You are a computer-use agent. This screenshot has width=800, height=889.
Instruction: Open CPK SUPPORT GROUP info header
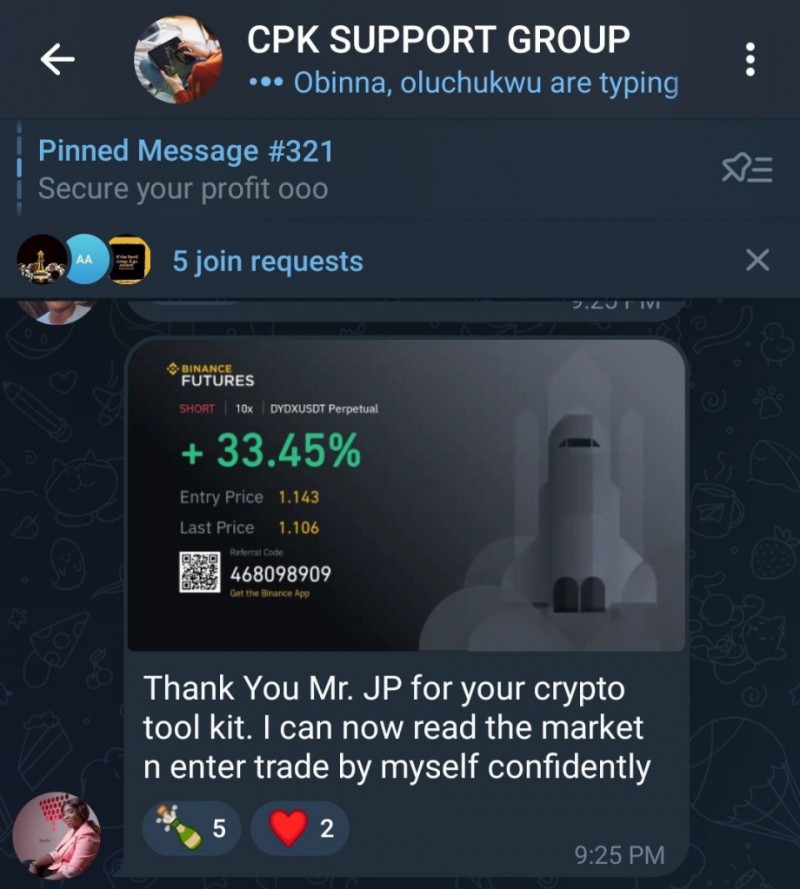click(440, 42)
